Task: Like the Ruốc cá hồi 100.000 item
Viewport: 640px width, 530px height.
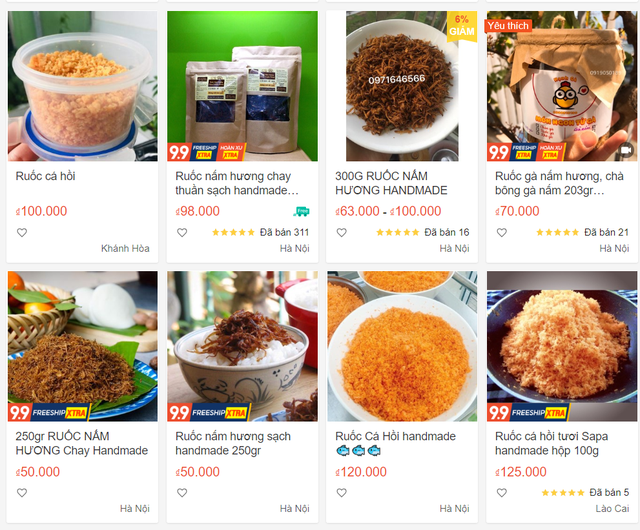Action: [22, 232]
